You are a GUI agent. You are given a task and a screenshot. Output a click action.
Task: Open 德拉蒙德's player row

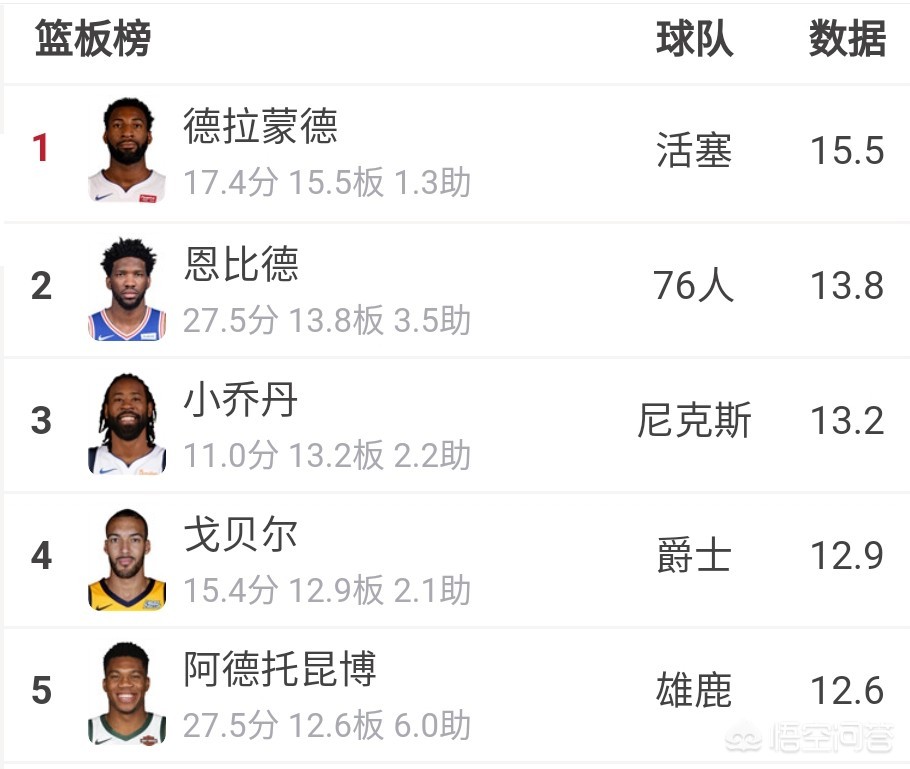pyautogui.click(x=457, y=153)
